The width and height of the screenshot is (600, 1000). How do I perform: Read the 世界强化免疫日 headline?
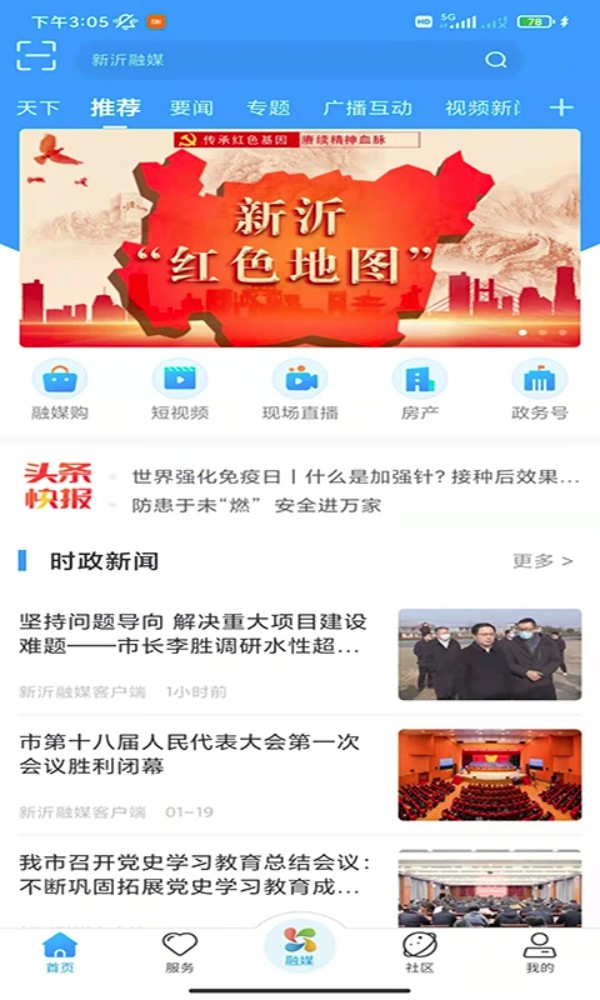point(356,476)
